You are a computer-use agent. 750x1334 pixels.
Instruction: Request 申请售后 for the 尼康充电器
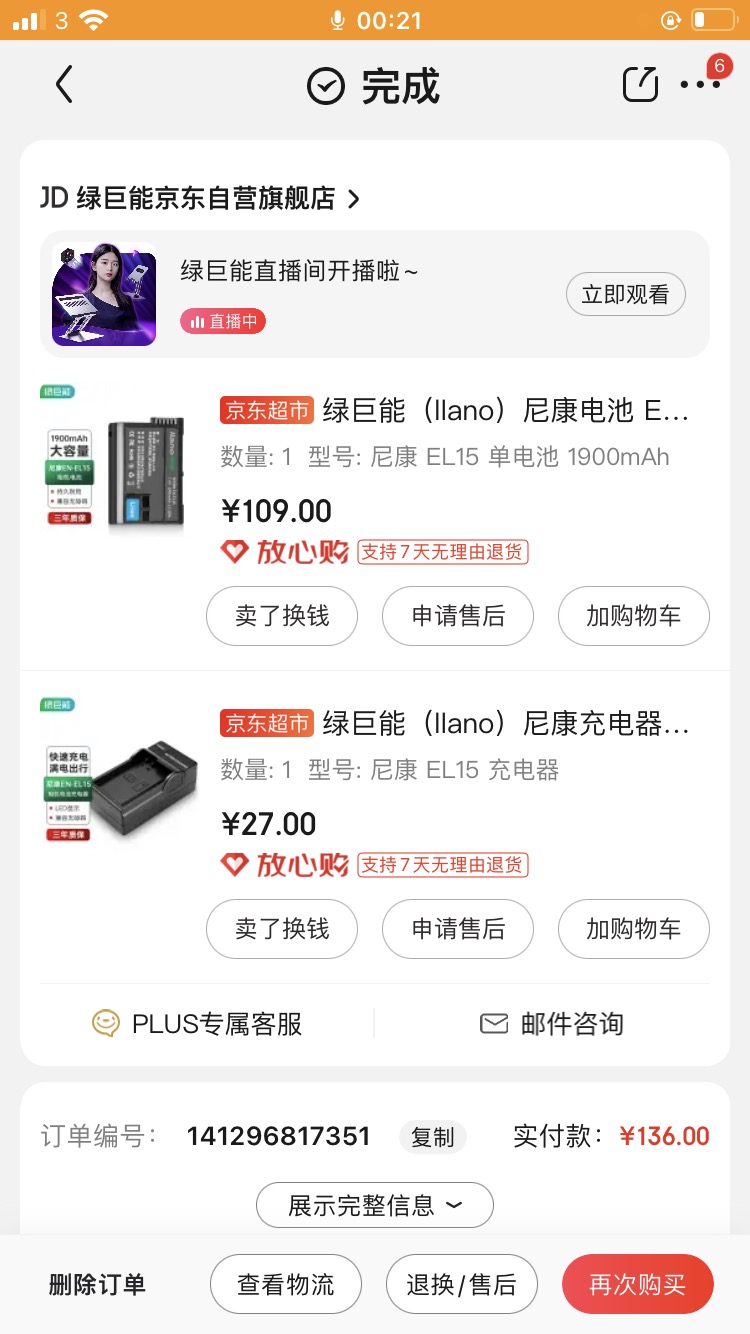[458, 929]
